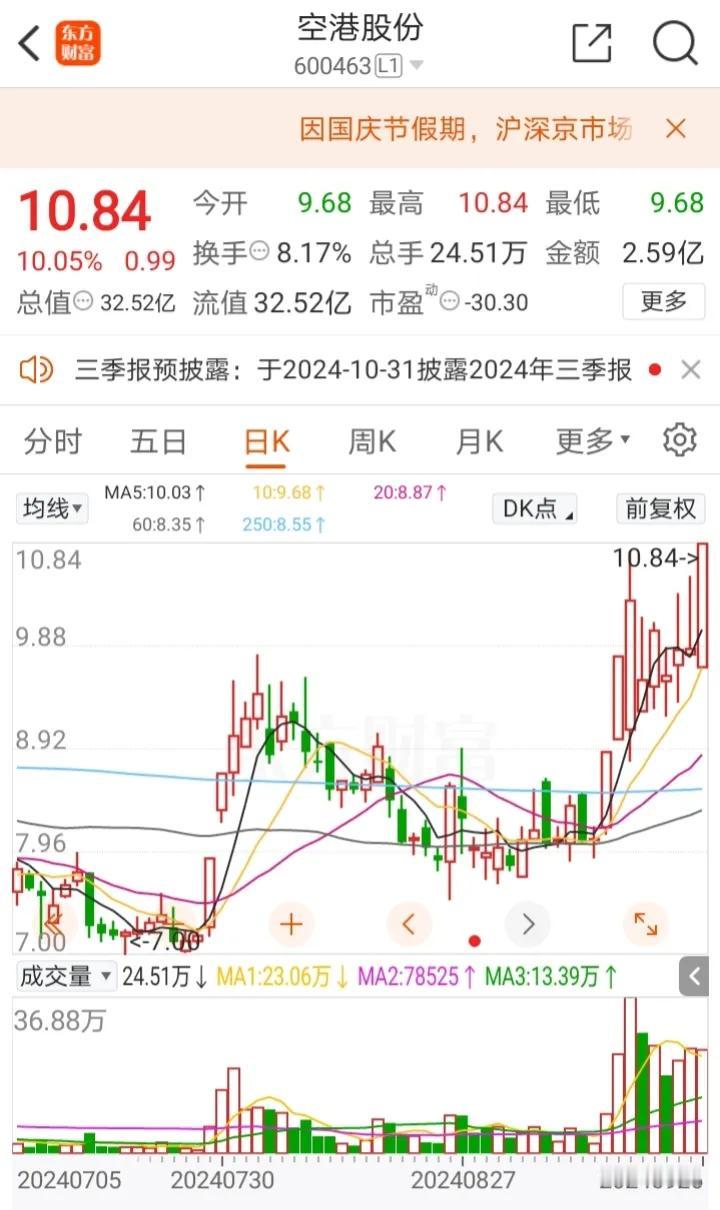Zoom in the chart with plus button

tap(291, 923)
